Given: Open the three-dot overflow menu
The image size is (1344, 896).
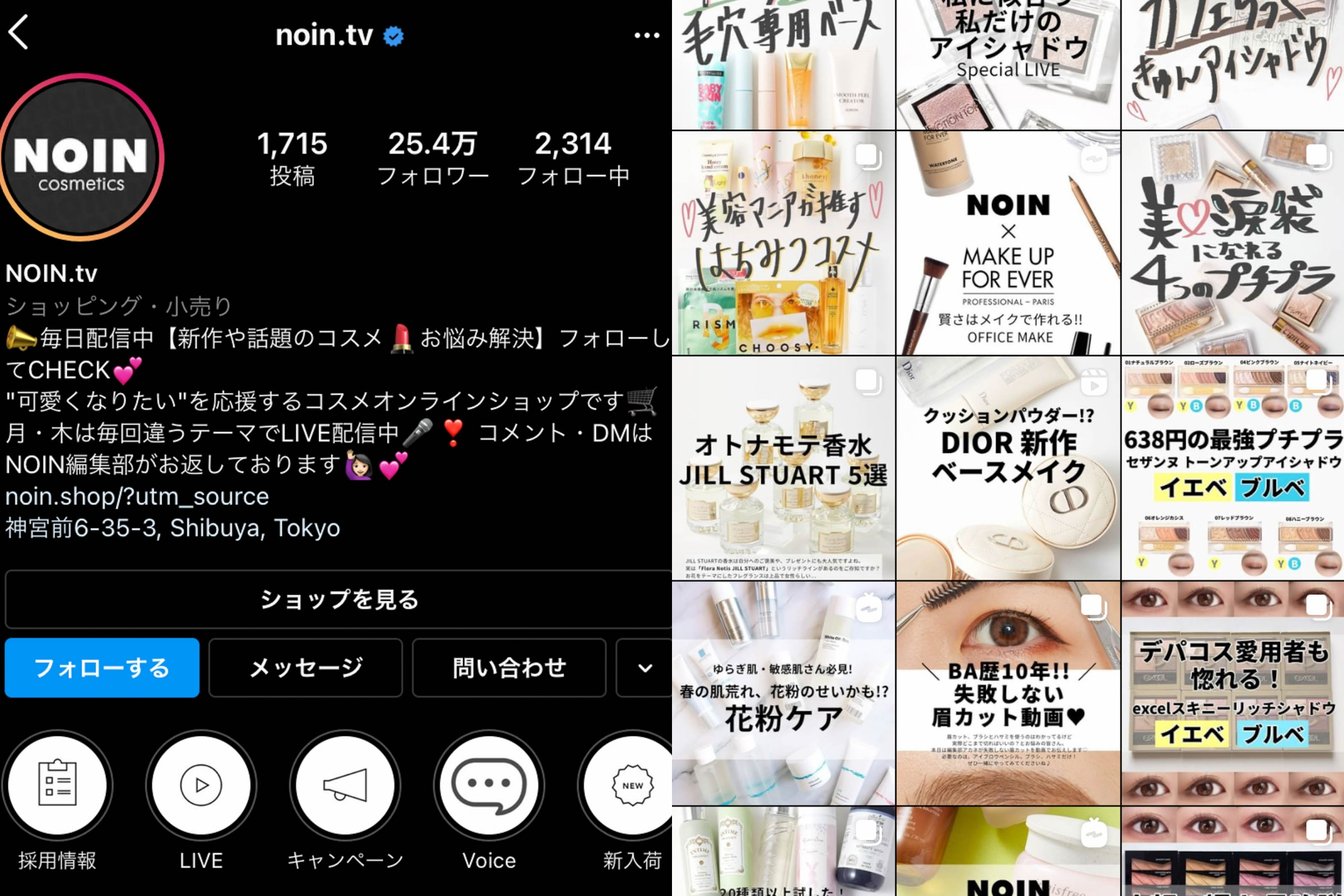Looking at the screenshot, I should click(x=647, y=36).
